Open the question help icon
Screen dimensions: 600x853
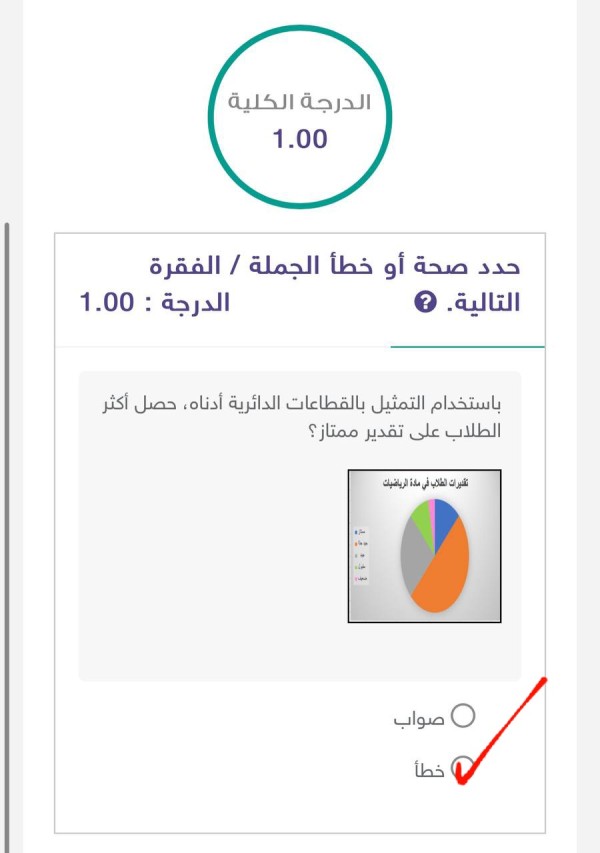(425, 303)
